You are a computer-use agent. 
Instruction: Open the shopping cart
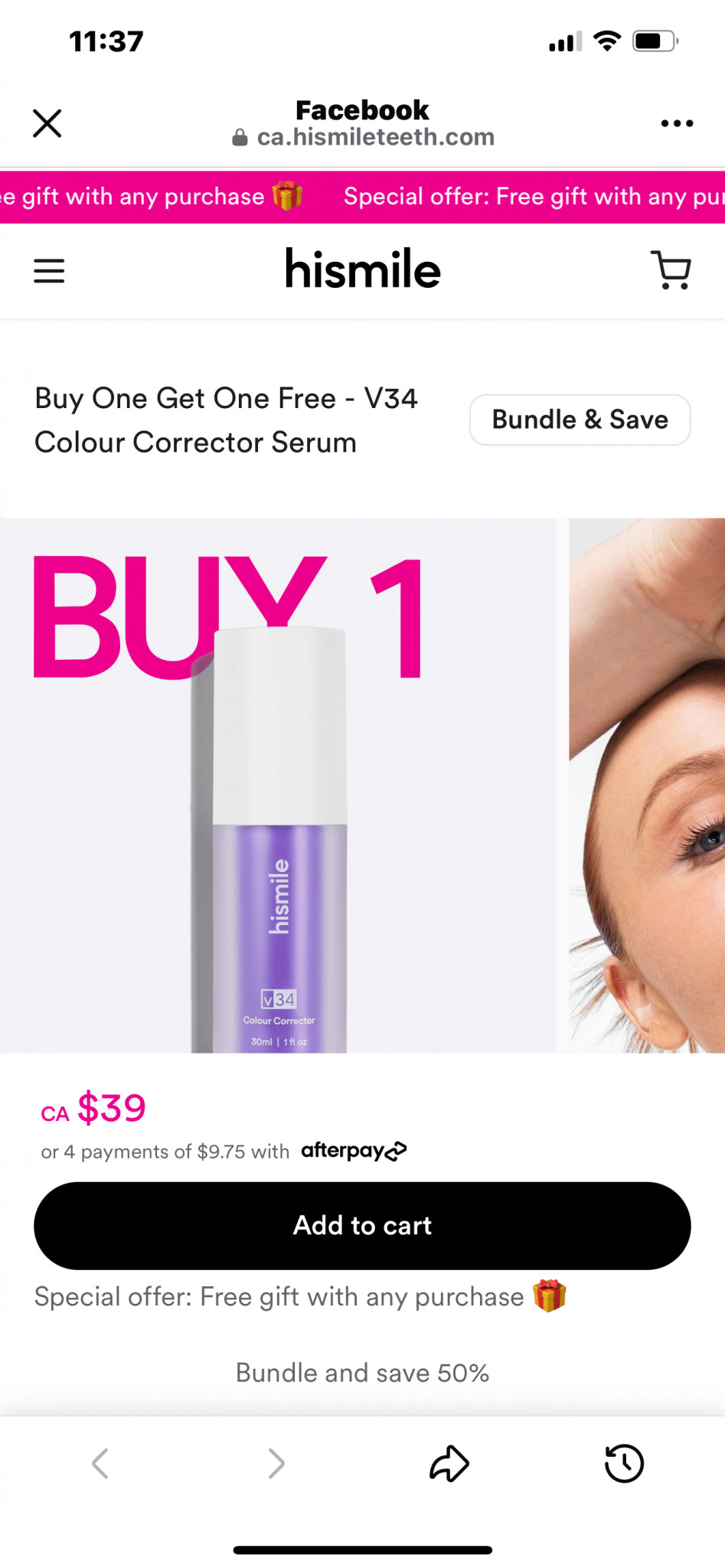click(671, 270)
